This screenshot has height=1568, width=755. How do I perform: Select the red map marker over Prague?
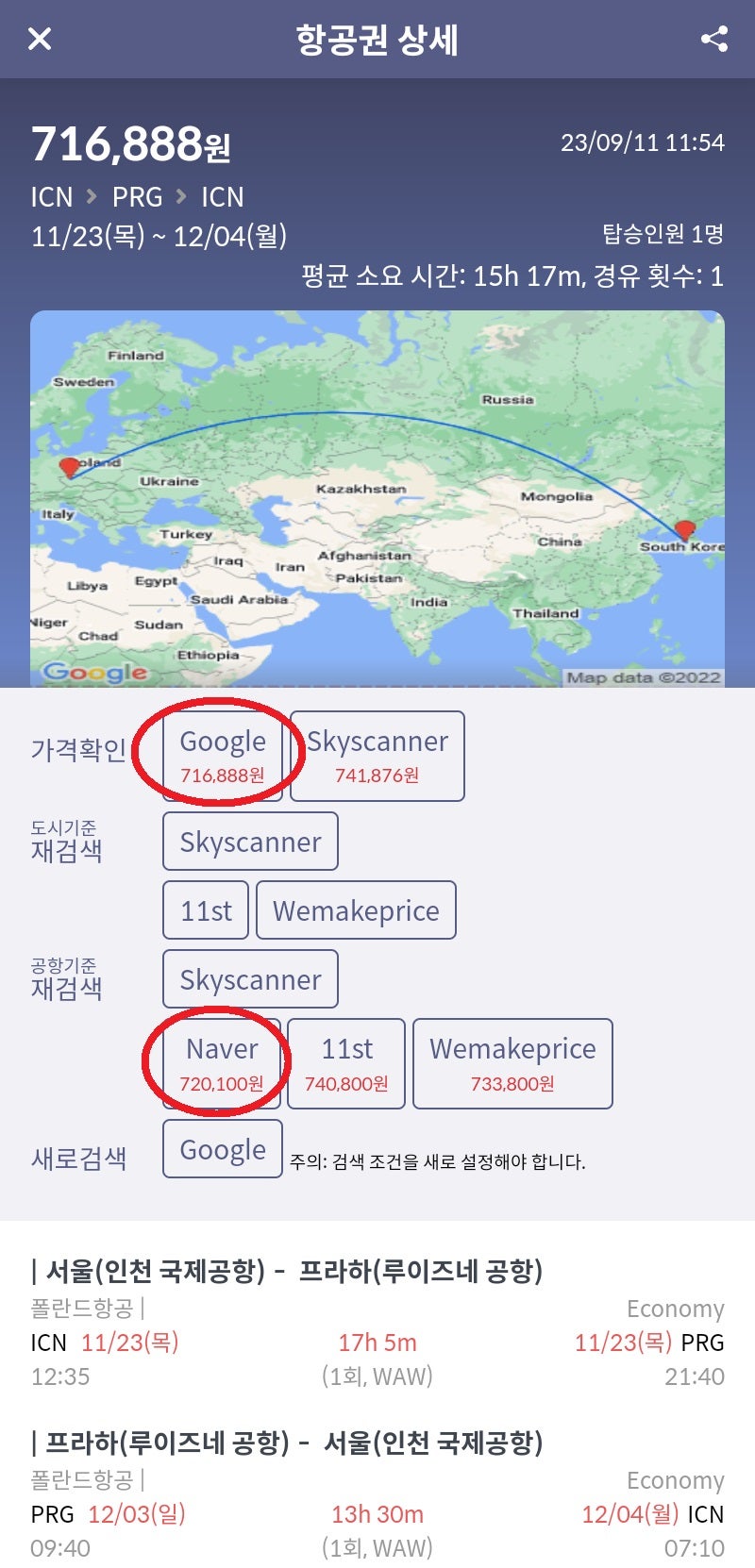tap(69, 466)
